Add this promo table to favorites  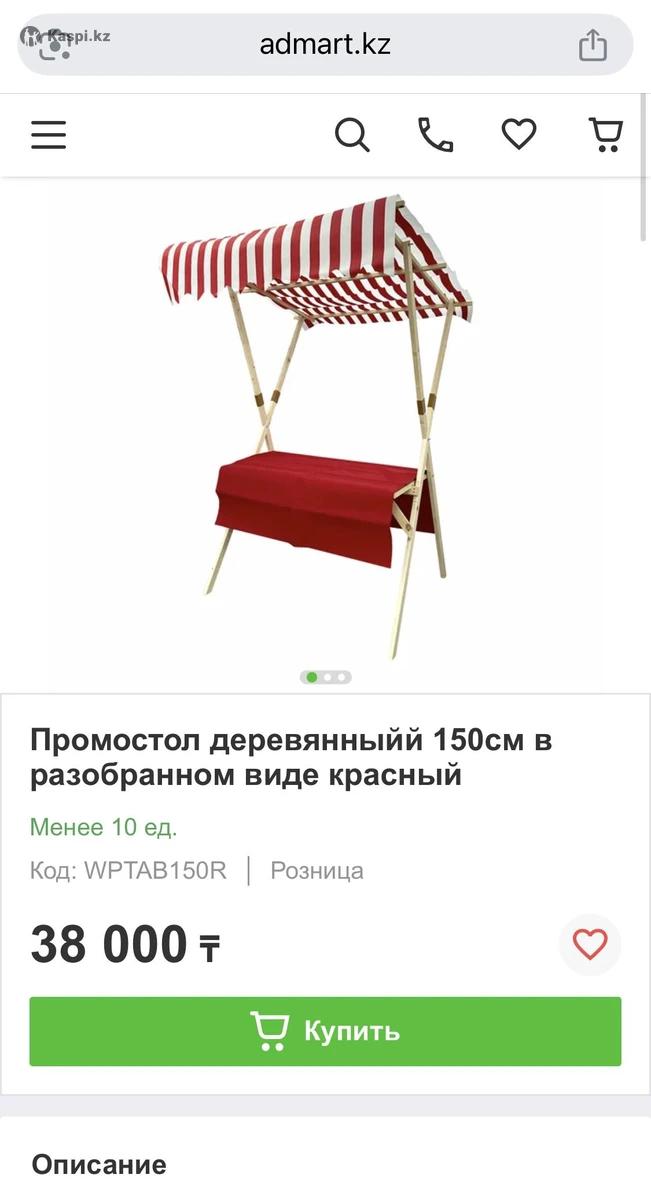click(590, 944)
